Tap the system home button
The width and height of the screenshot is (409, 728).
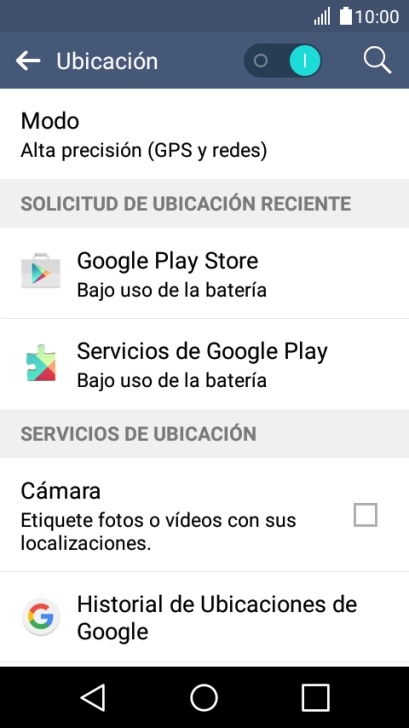click(204, 697)
